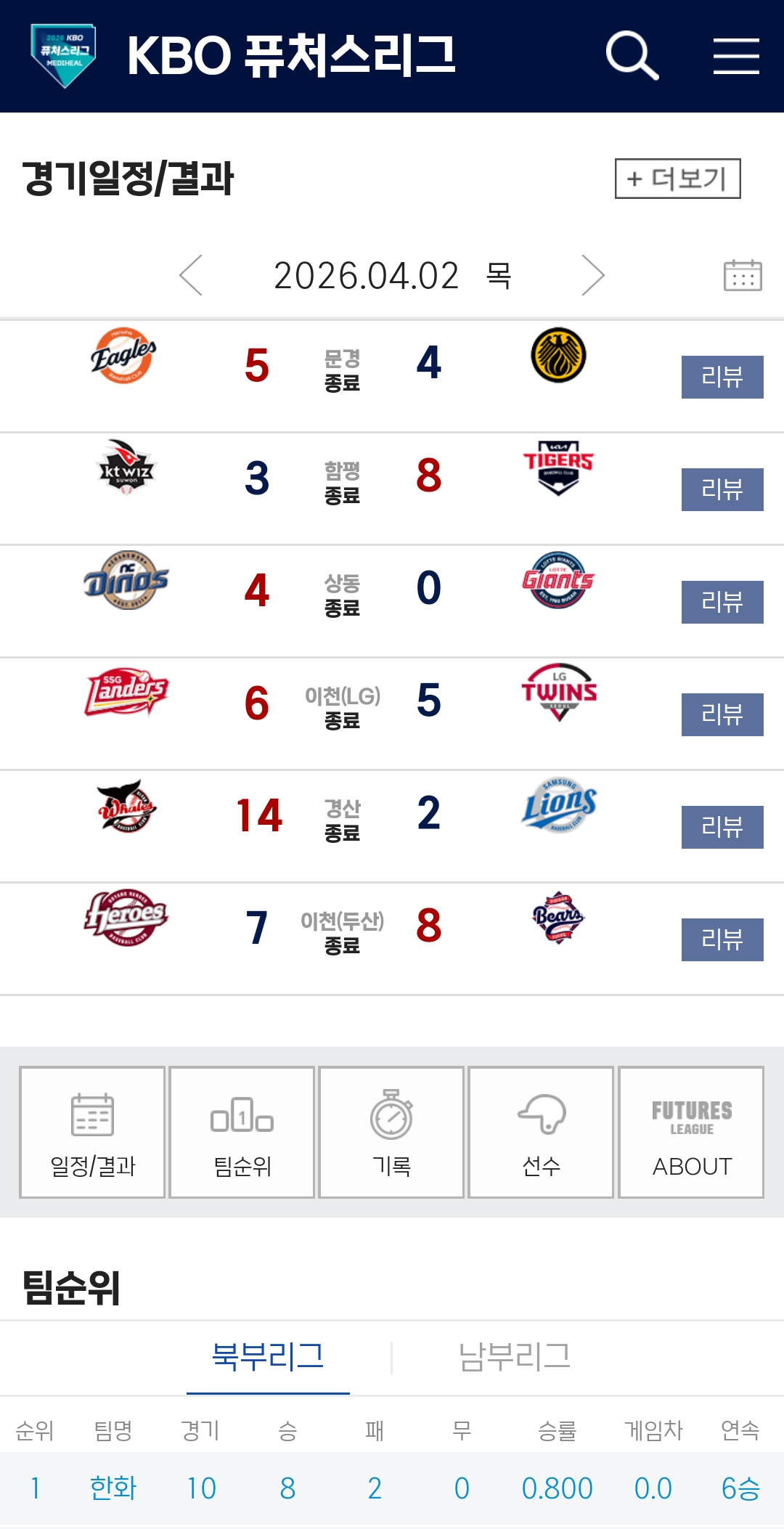This screenshot has width=784, height=1529.
Task: Open 리뷰 for the Eagles game at 문경
Action: [x=722, y=377]
